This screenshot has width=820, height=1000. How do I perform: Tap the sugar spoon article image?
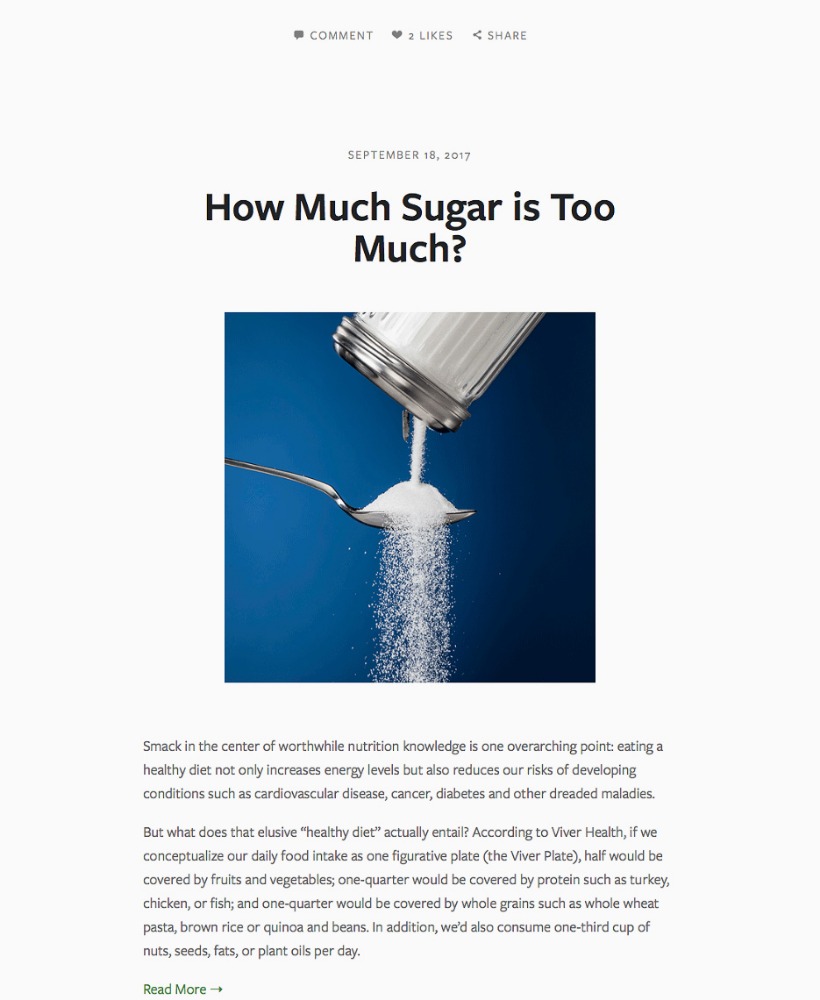click(x=409, y=497)
